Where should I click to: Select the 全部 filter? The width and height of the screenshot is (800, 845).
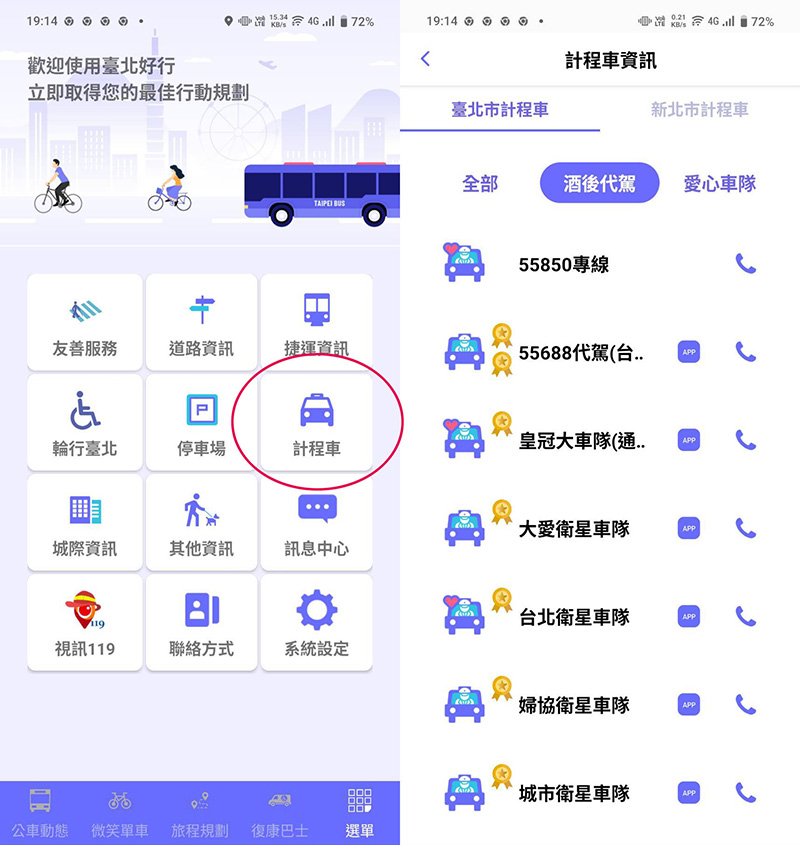[479, 184]
